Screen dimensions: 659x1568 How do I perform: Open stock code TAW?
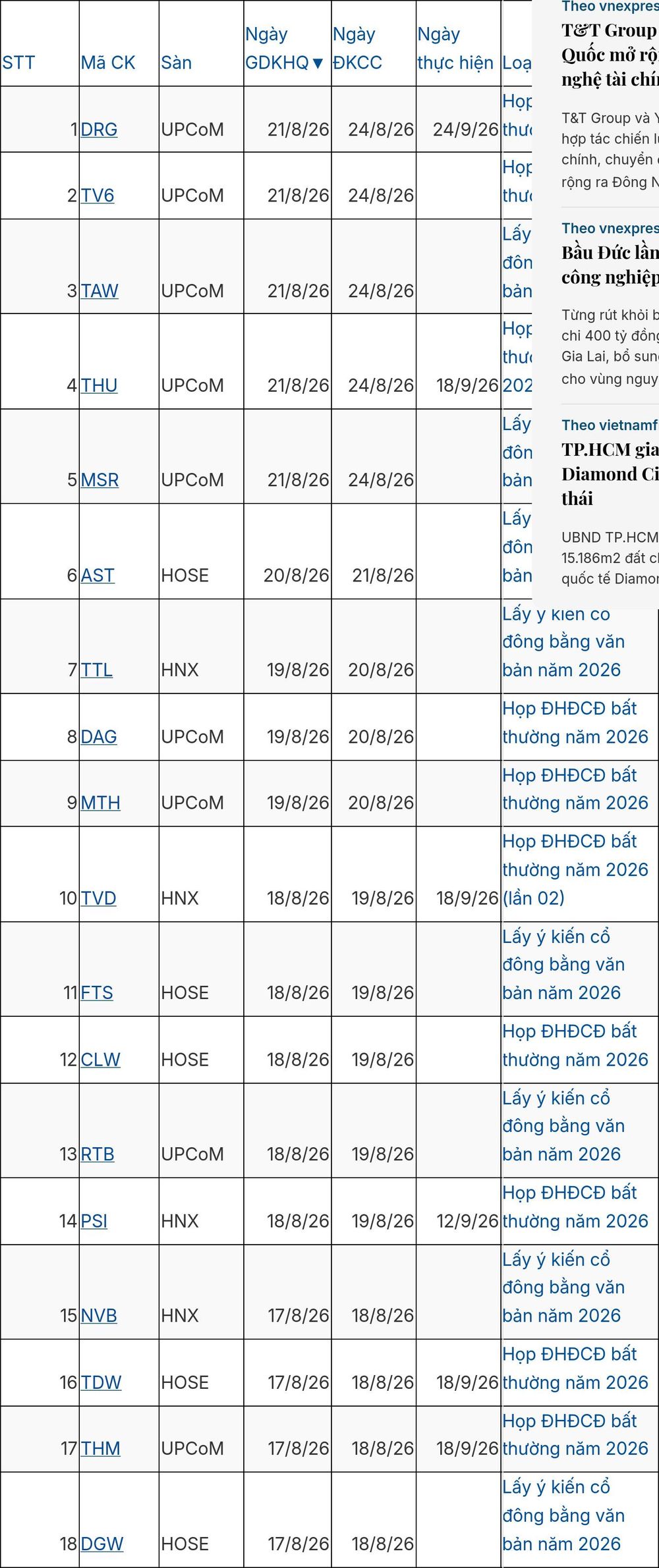coord(100,290)
